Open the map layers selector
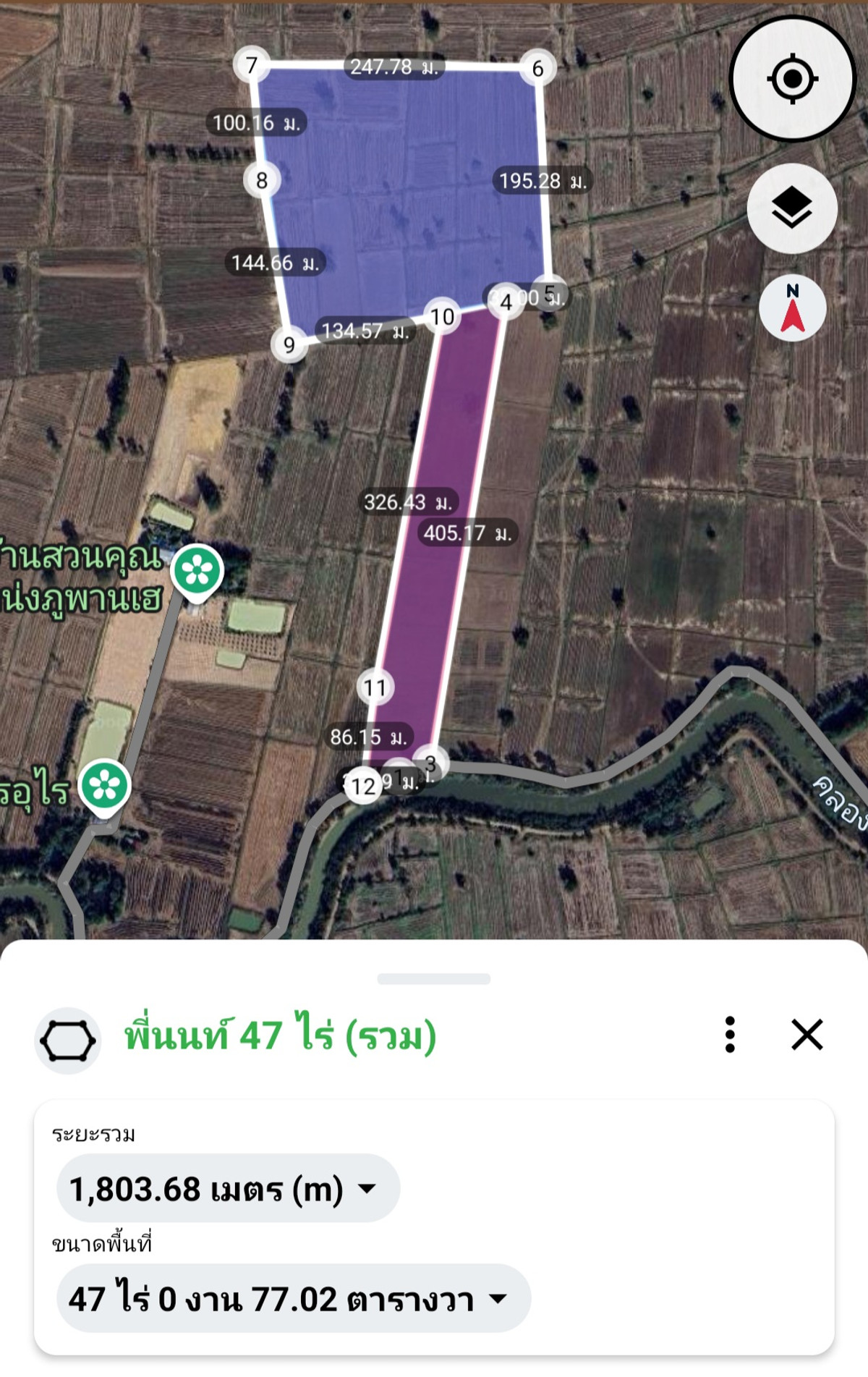868x1377 pixels. click(x=792, y=208)
